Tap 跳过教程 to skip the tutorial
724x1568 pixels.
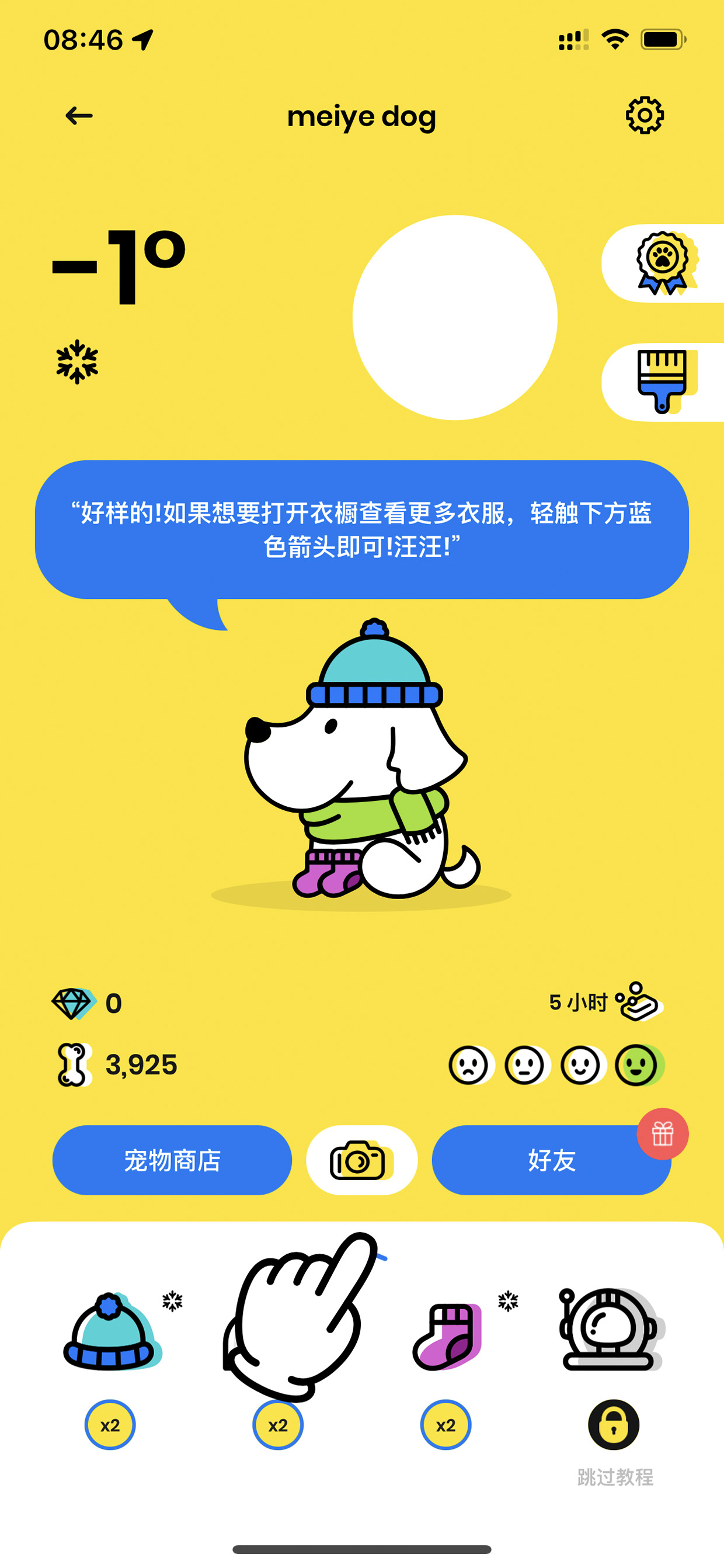615,1477
